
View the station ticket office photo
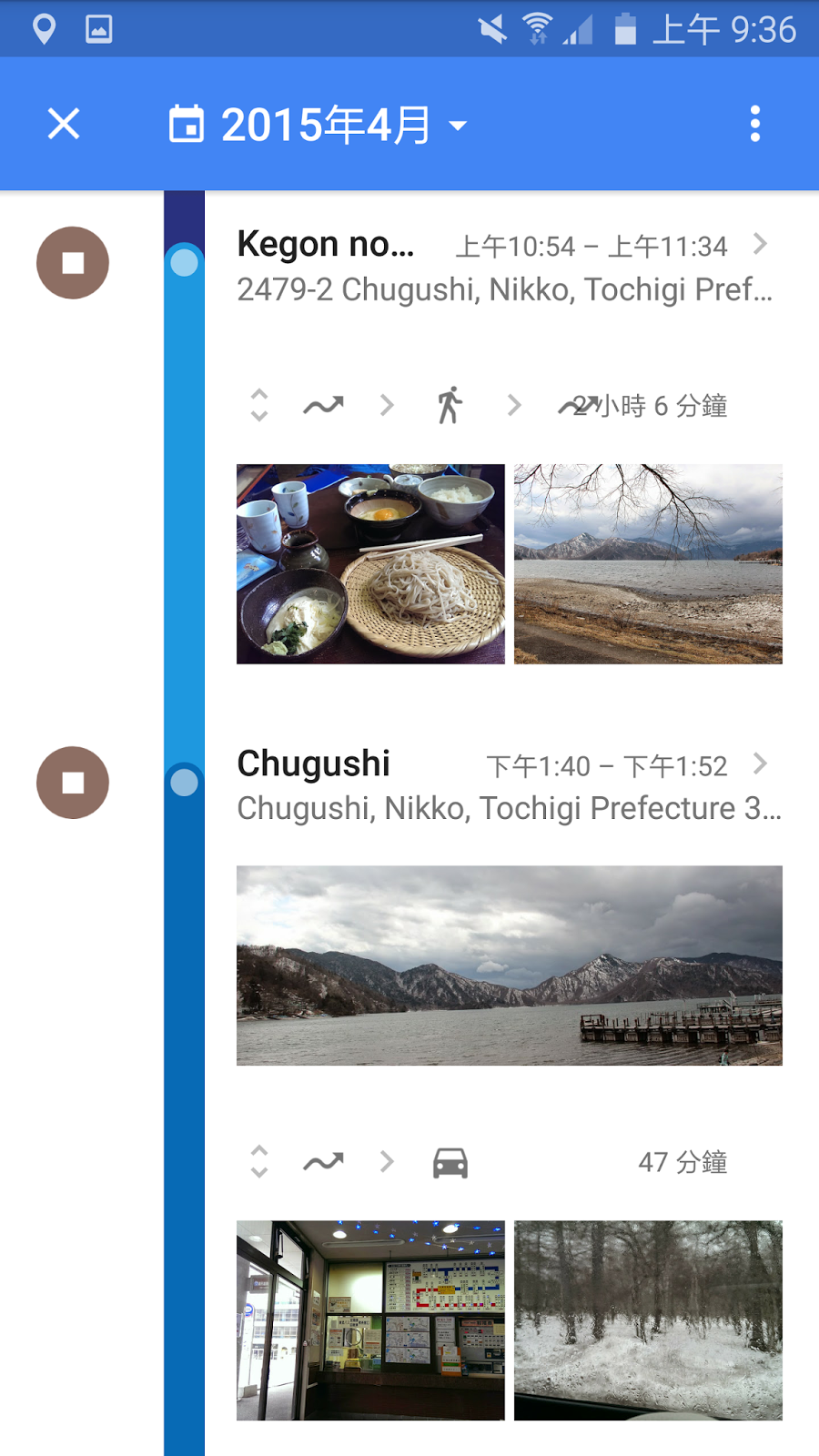coord(370,1320)
